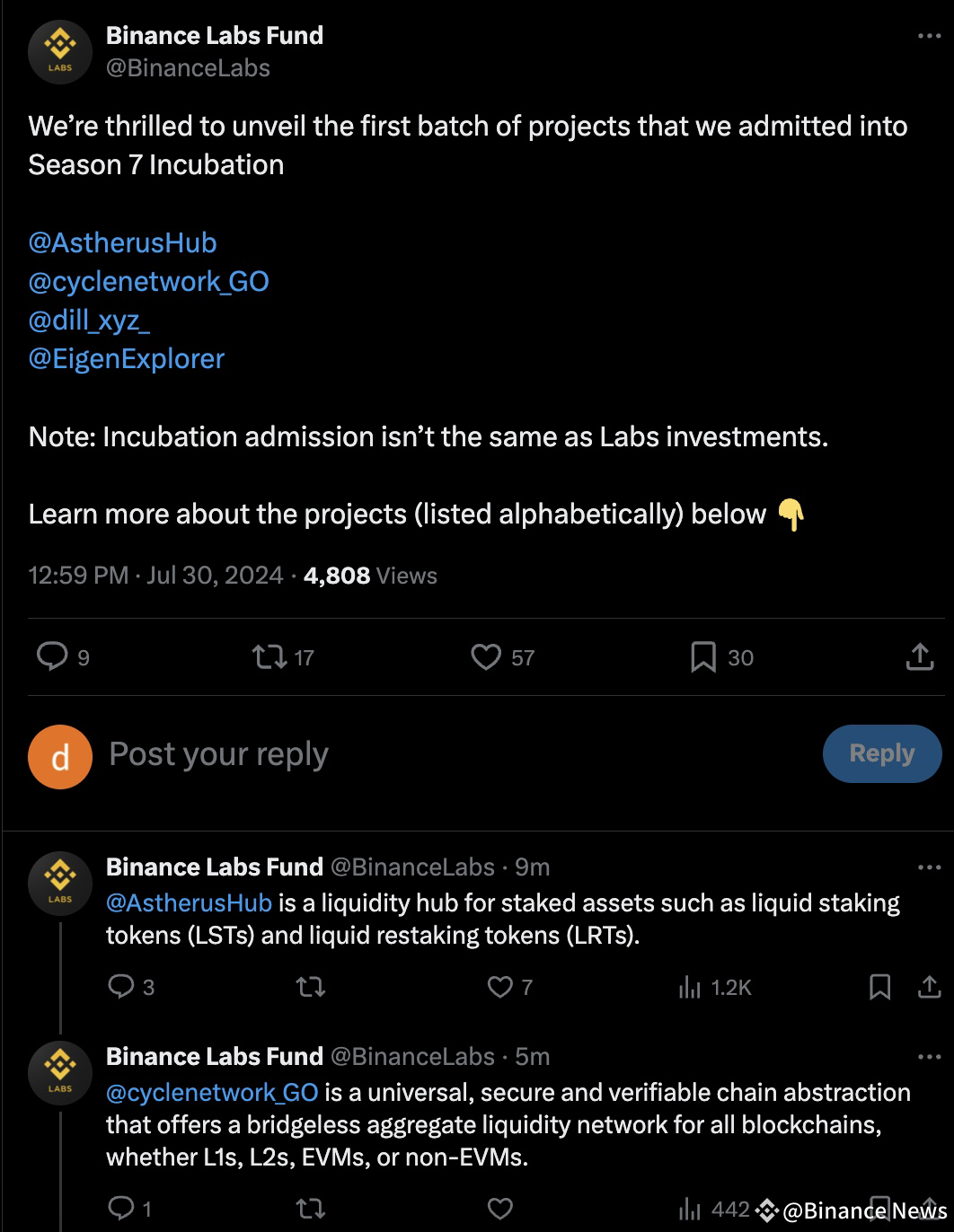Viewport: 954px width, 1232px height.
Task: View analytics on the cyclenetwork_GO reply
Action: tap(692, 1210)
